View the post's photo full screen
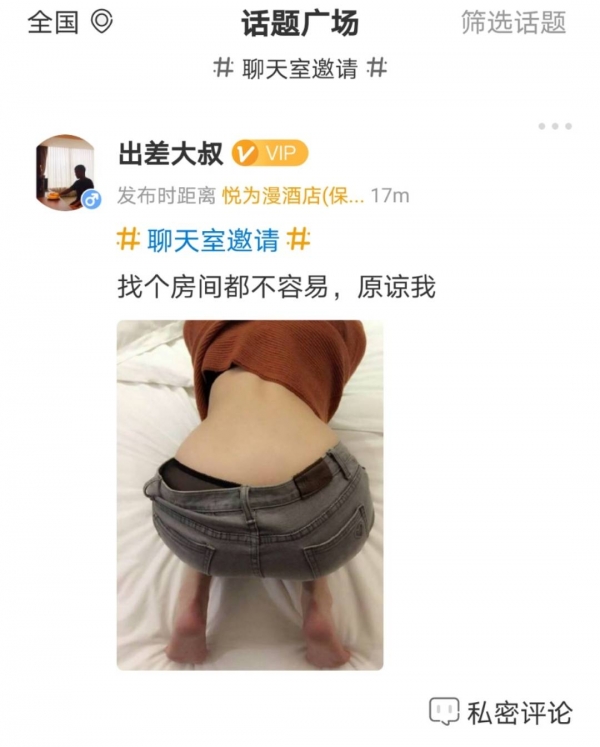The width and height of the screenshot is (600, 747). pos(250,495)
